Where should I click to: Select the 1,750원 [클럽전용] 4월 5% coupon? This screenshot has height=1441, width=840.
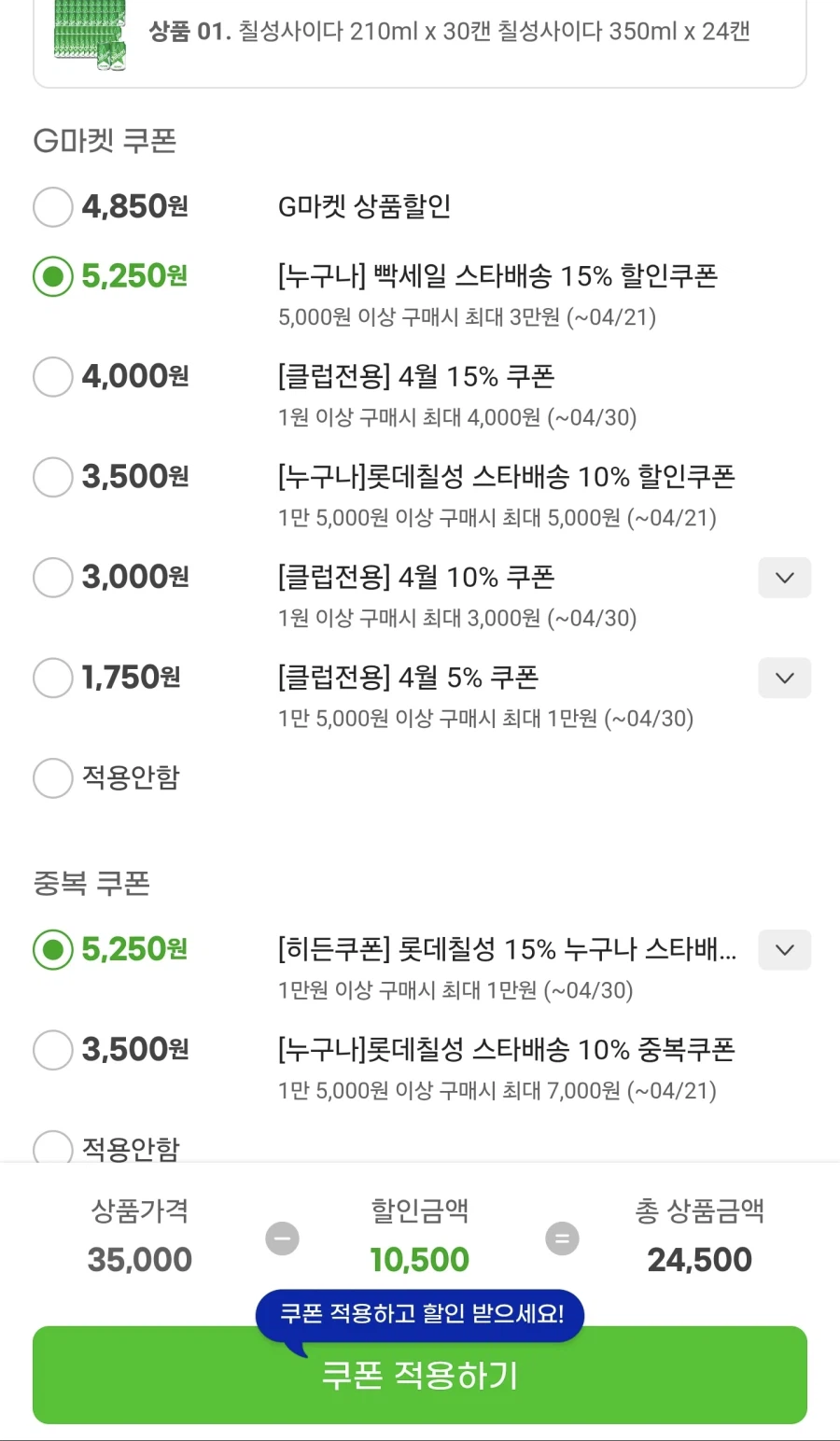pos(53,679)
